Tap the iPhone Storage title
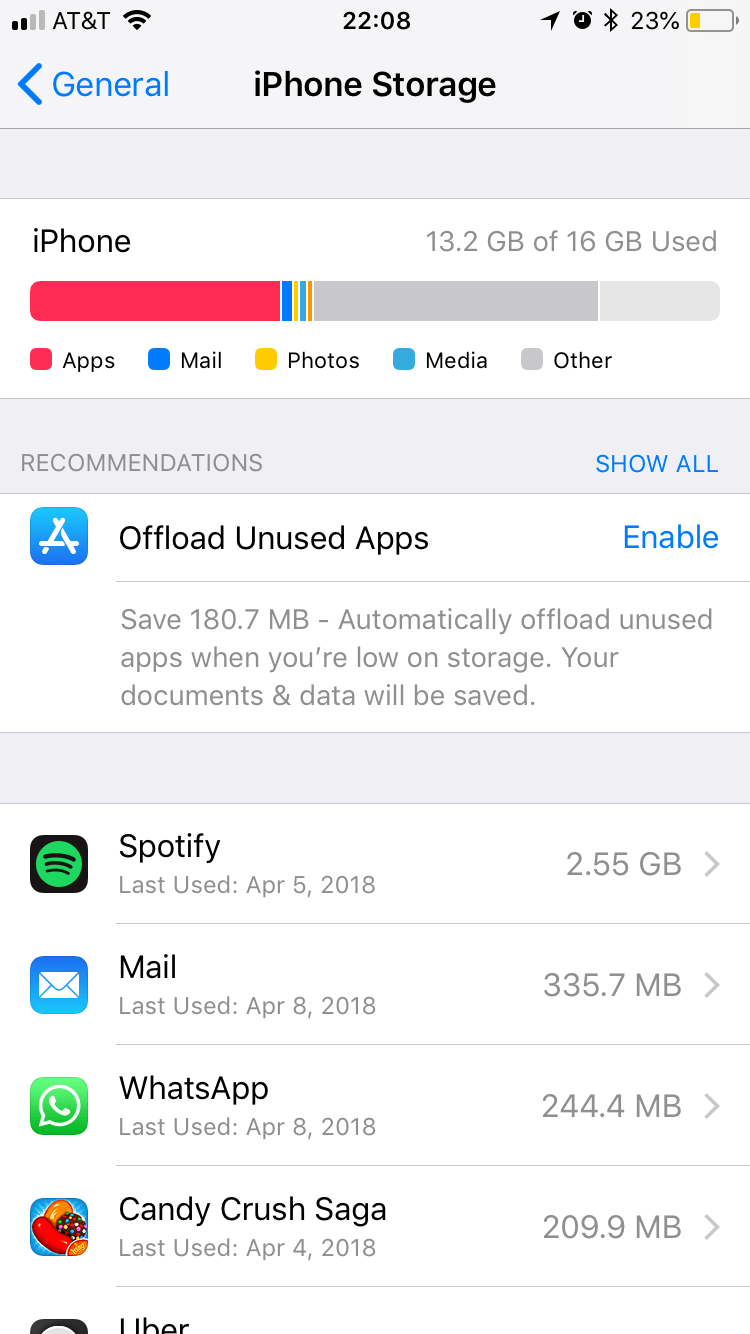 (x=375, y=85)
